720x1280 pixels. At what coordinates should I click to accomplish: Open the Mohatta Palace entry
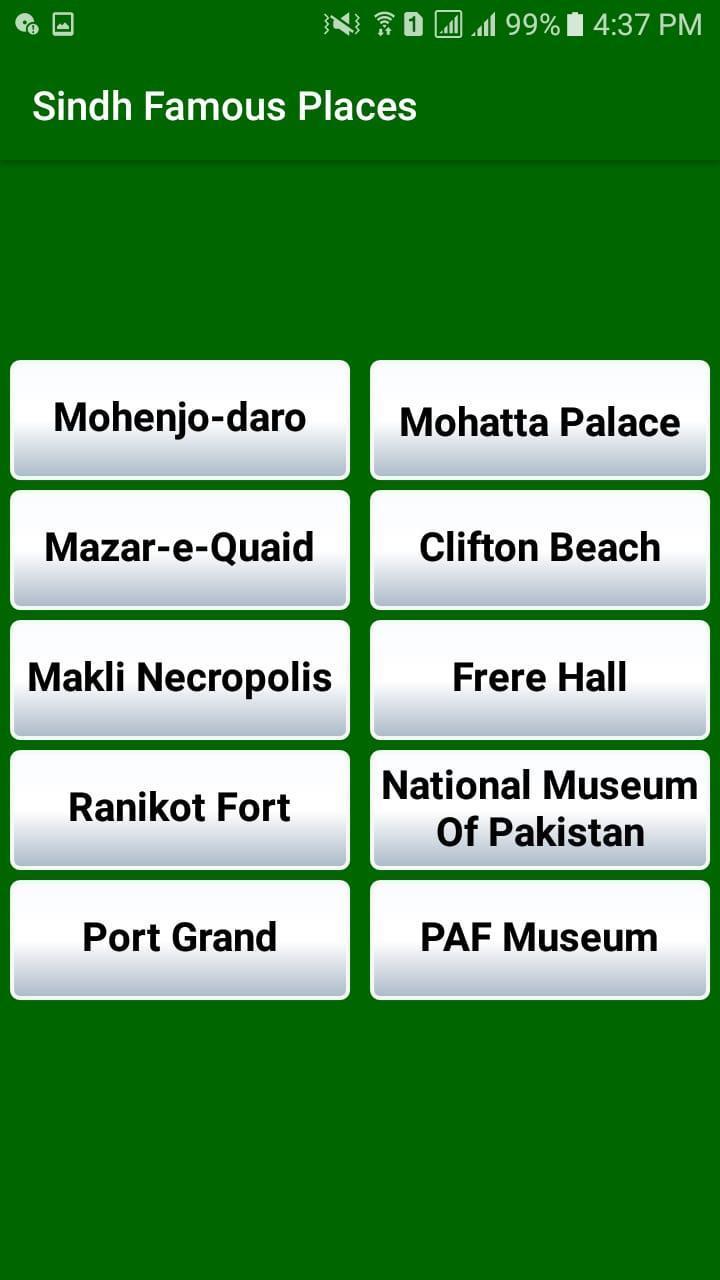(539, 421)
